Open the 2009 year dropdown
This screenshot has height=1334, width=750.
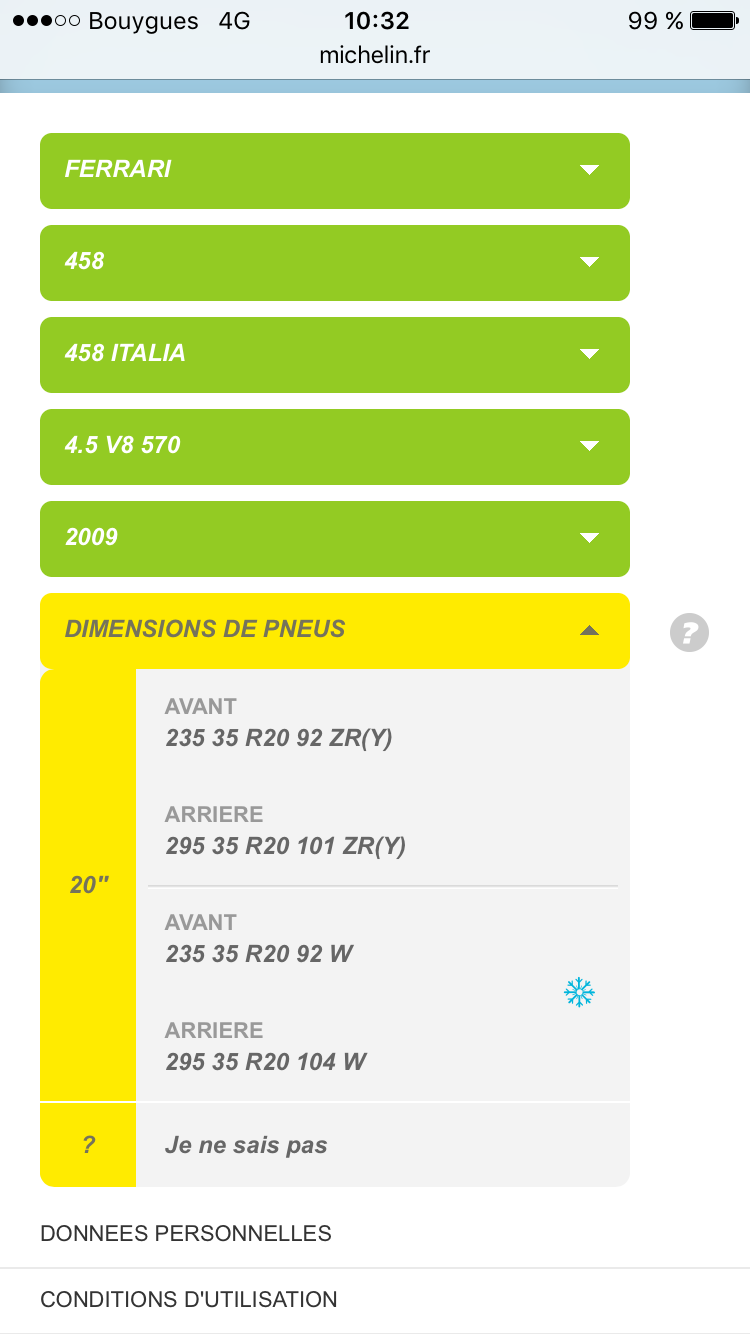[334, 538]
